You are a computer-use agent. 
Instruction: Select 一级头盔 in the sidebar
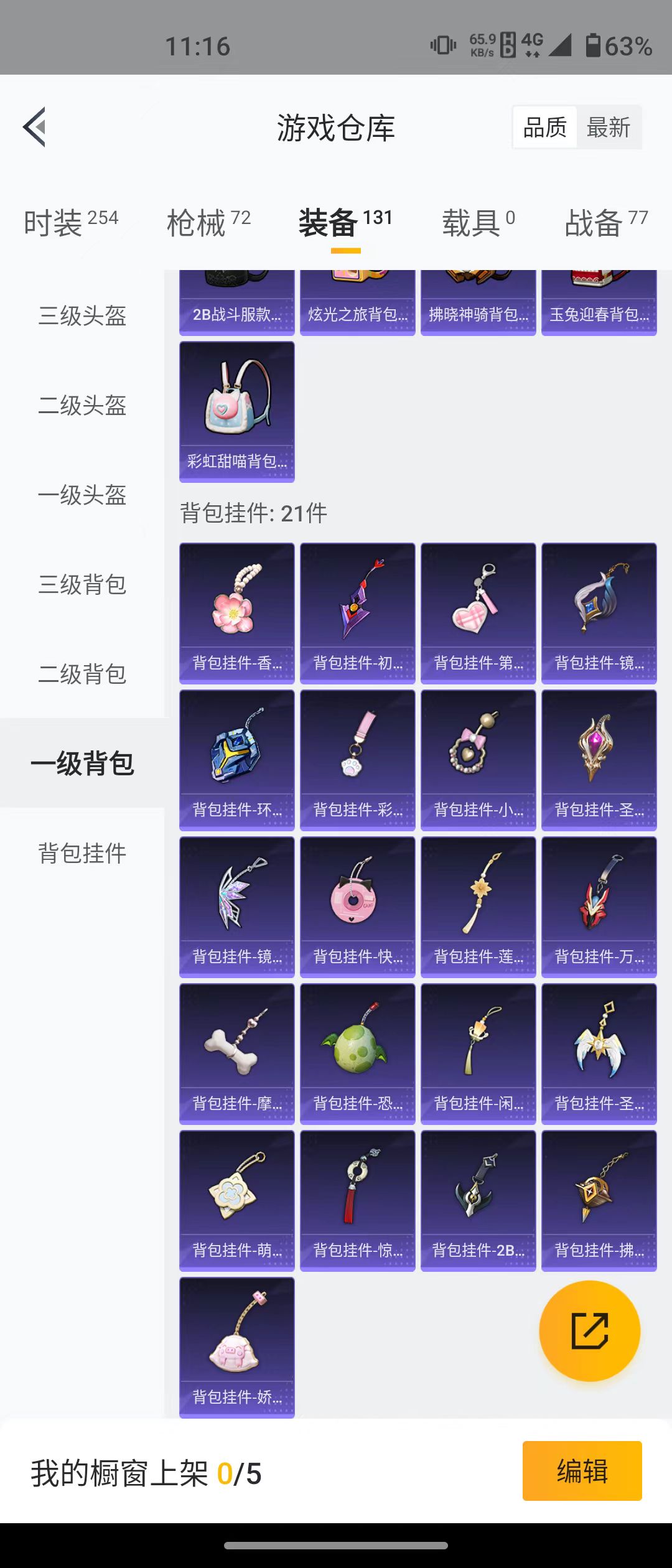click(x=82, y=495)
